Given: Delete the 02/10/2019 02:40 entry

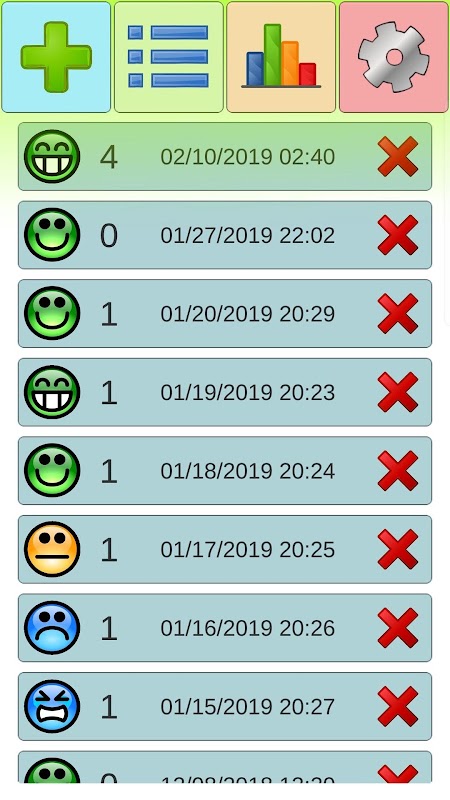Looking at the screenshot, I should (398, 157).
